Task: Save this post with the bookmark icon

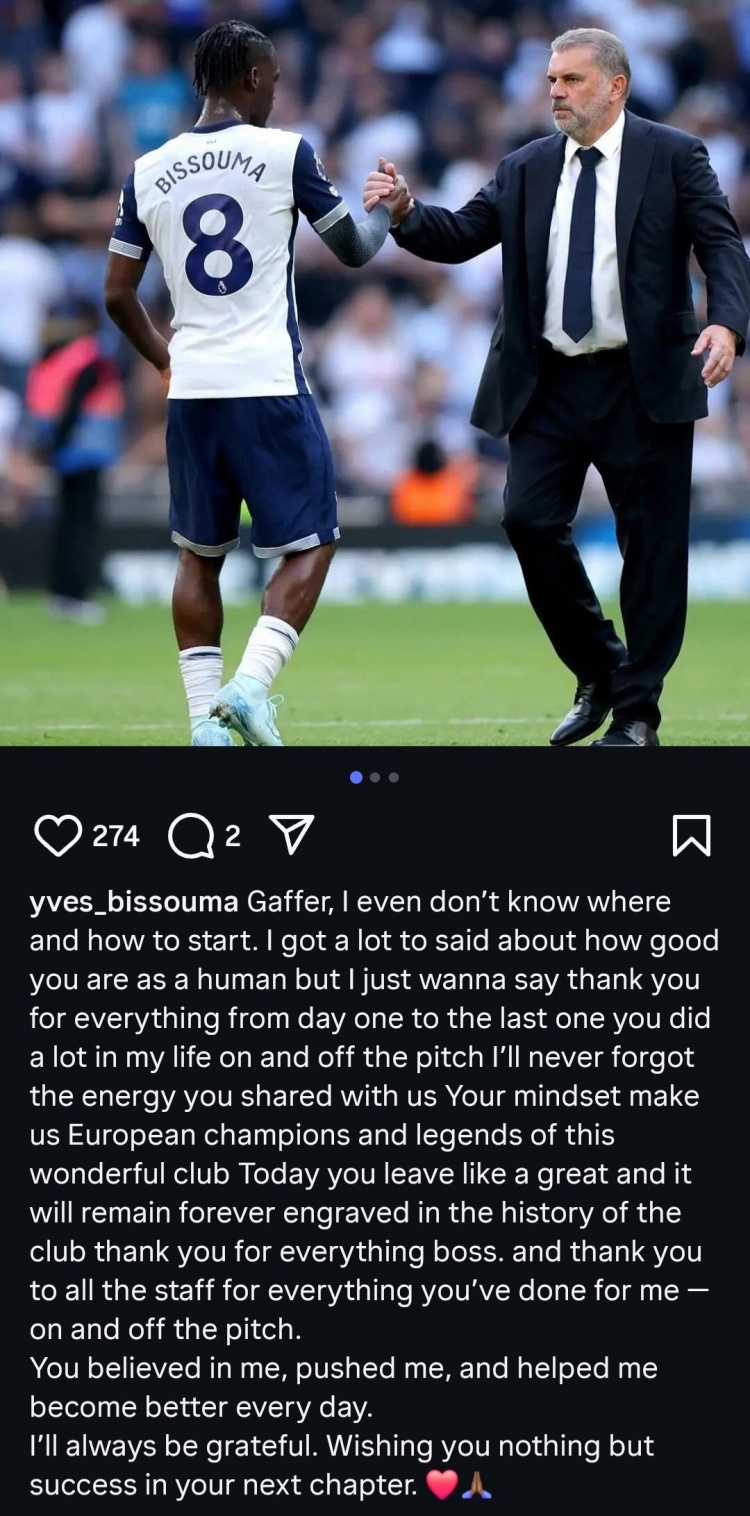Action: point(691,836)
